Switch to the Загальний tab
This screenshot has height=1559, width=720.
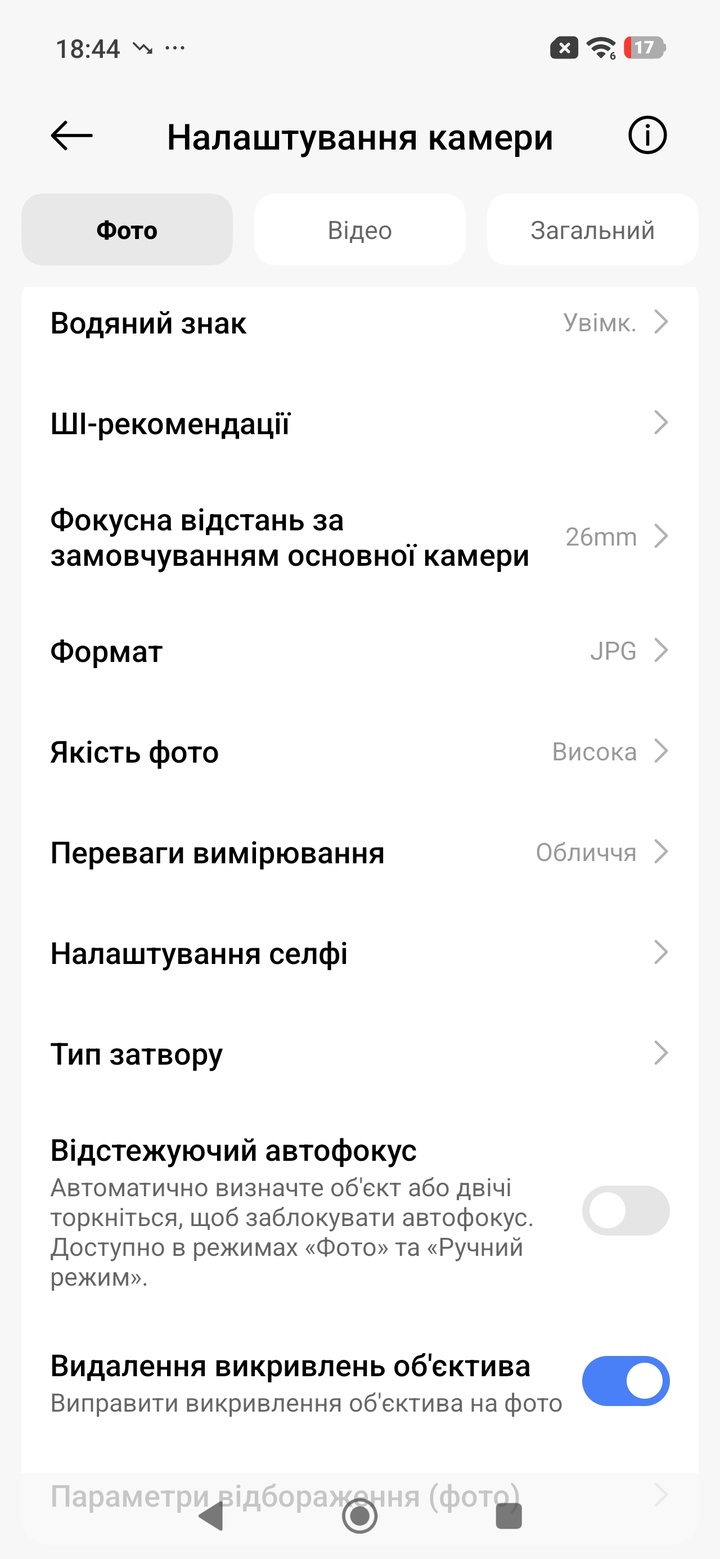(592, 230)
